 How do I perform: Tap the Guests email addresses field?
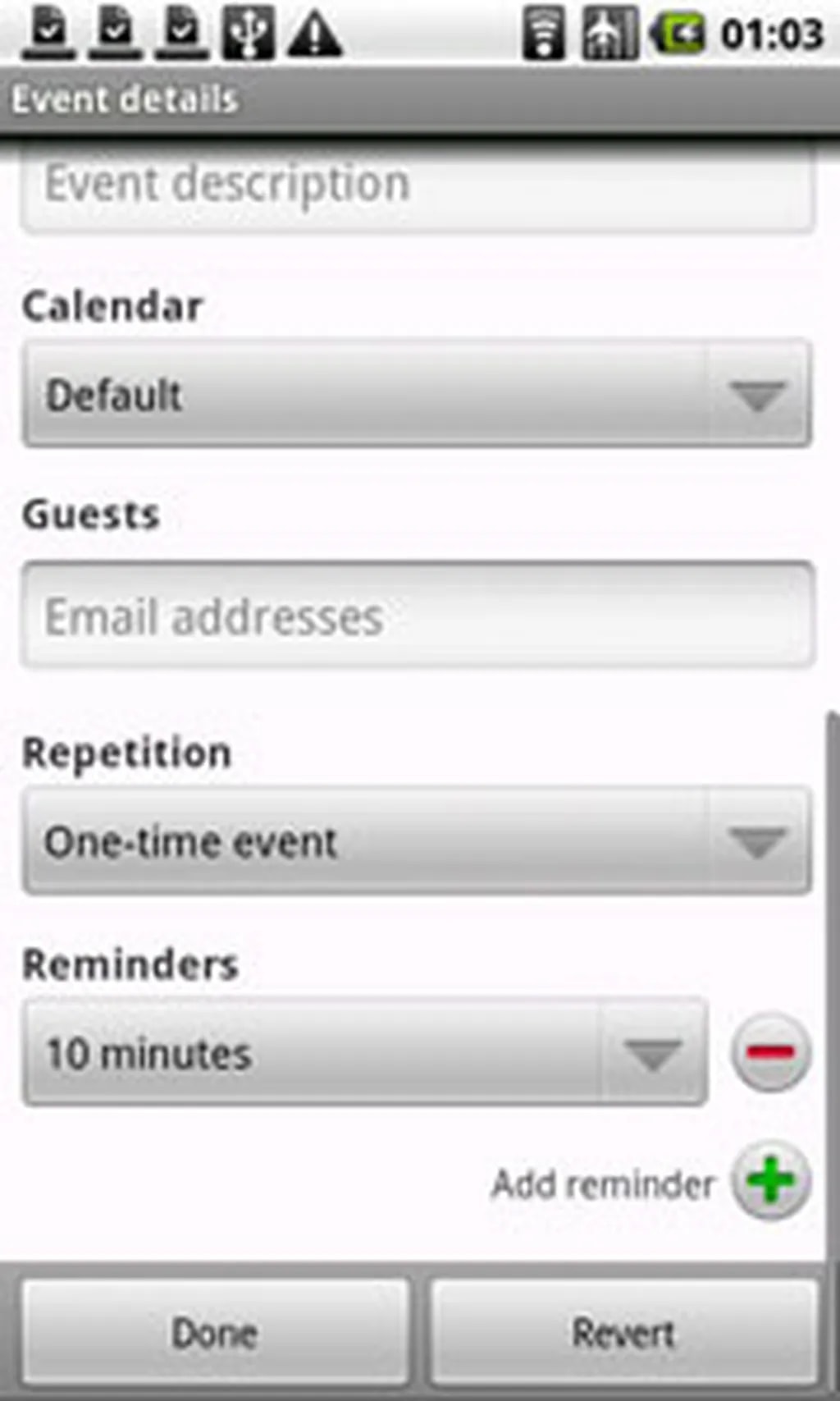417,616
